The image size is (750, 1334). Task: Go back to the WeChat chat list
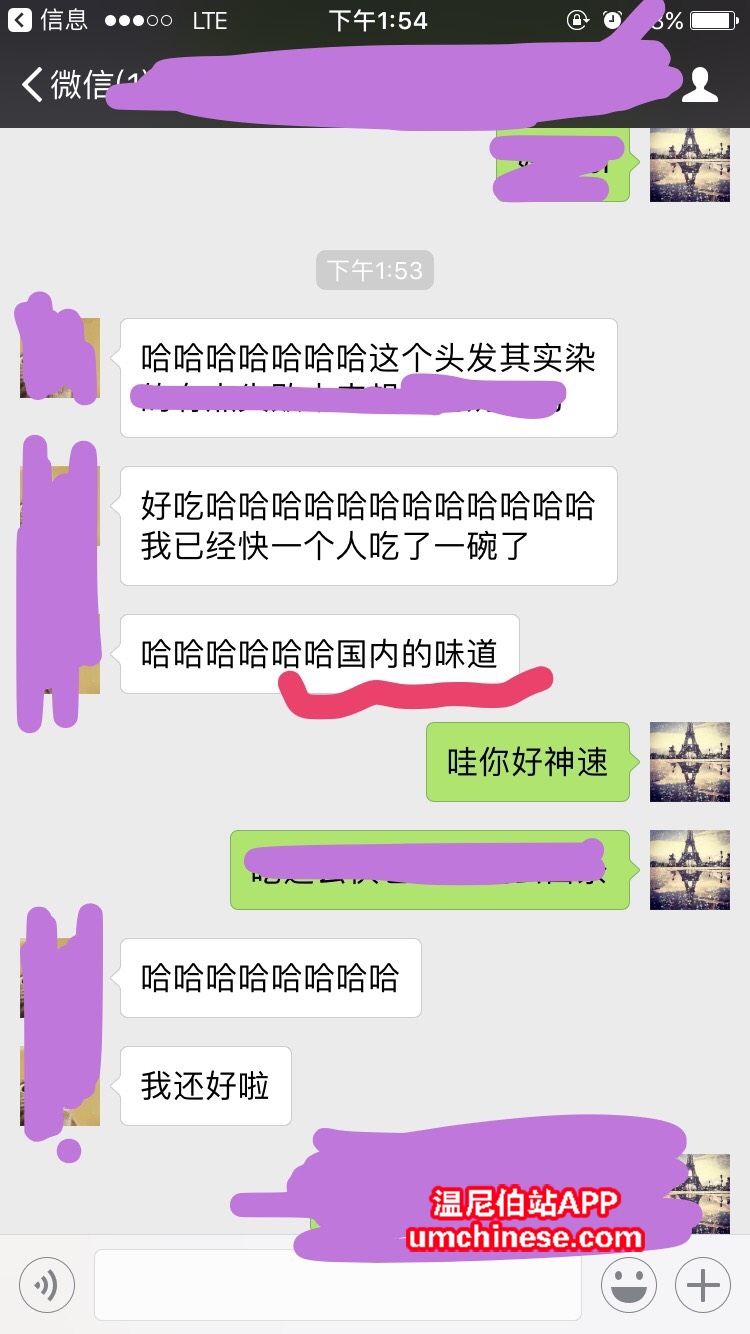(60, 85)
